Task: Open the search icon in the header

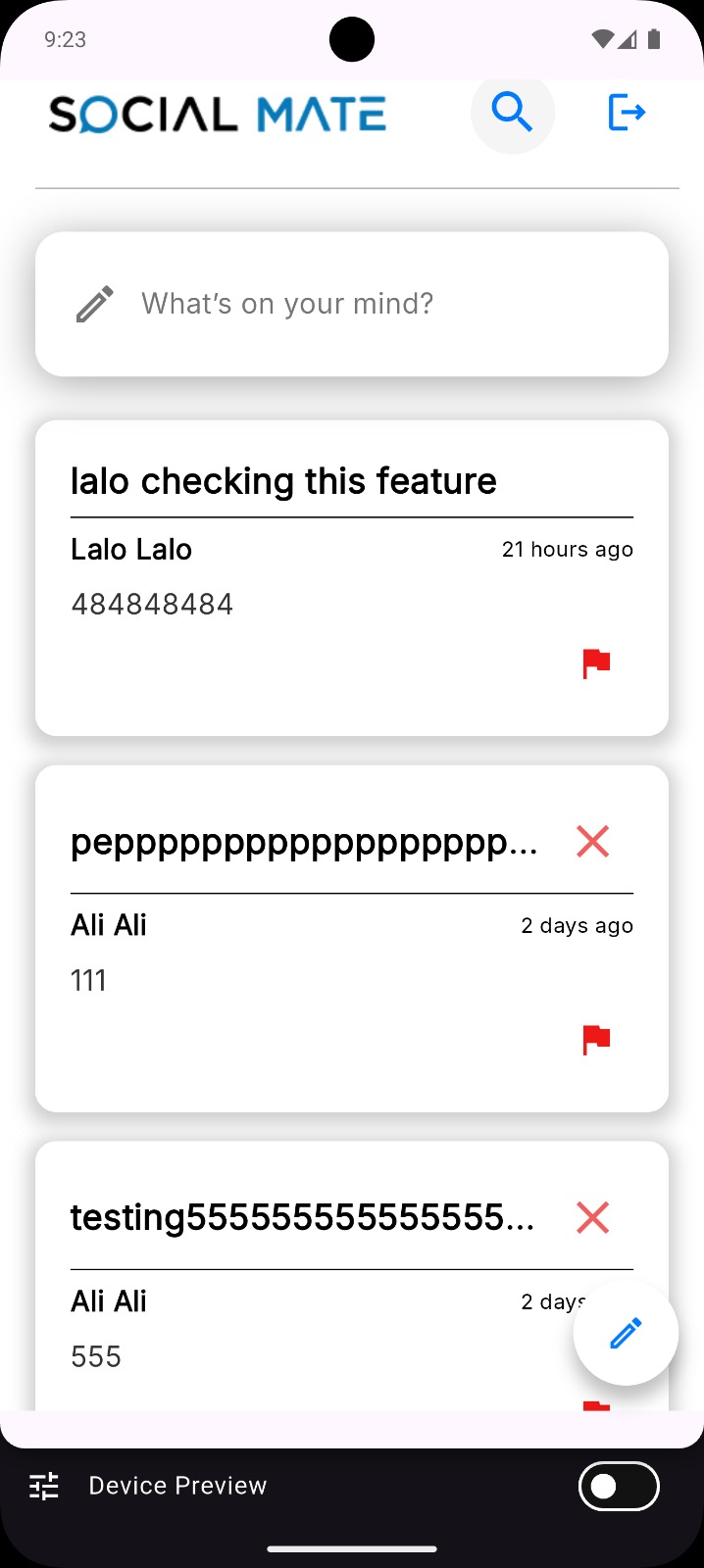Action: click(x=512, y=113)
